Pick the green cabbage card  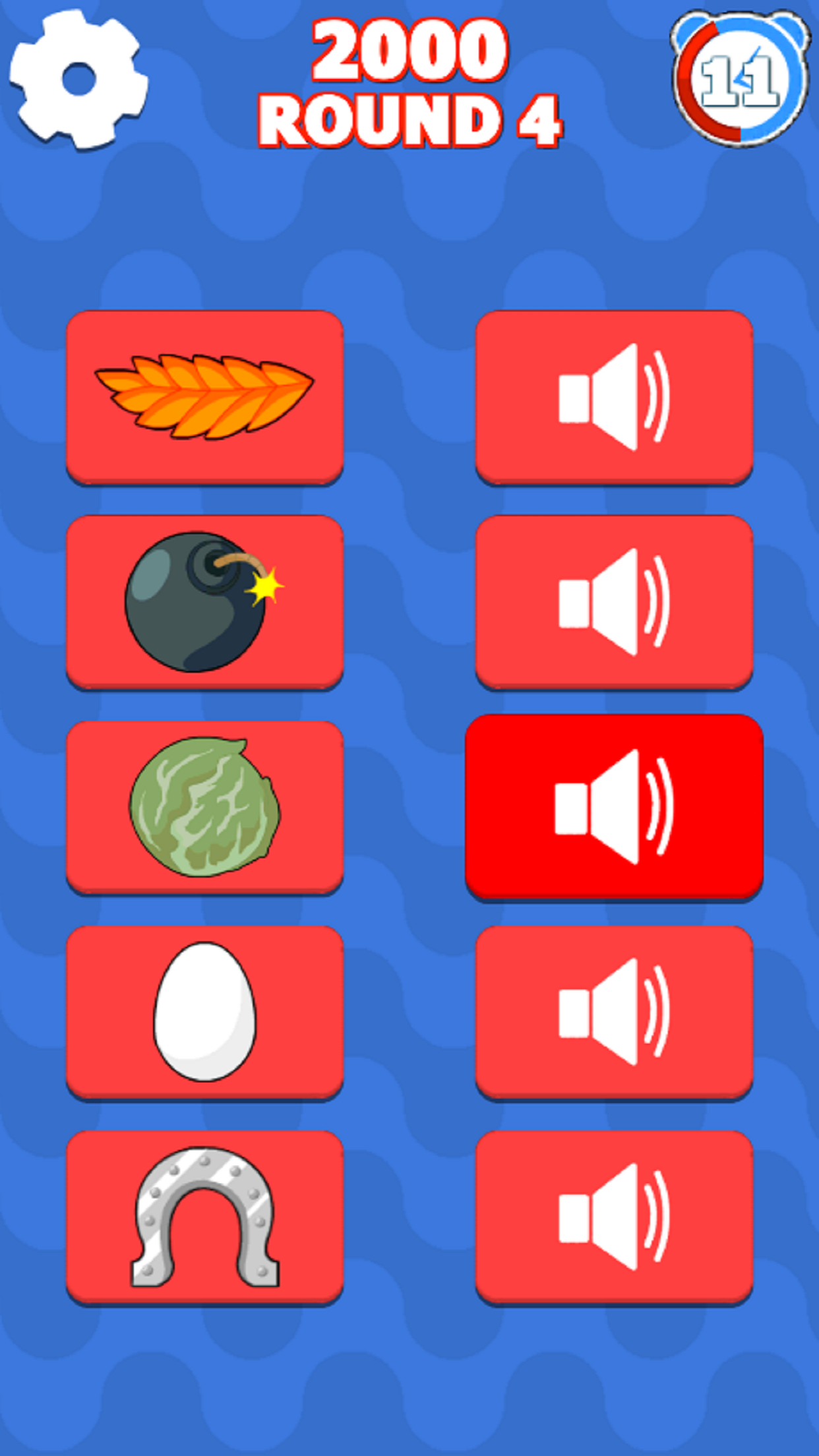tap(204, 806)
